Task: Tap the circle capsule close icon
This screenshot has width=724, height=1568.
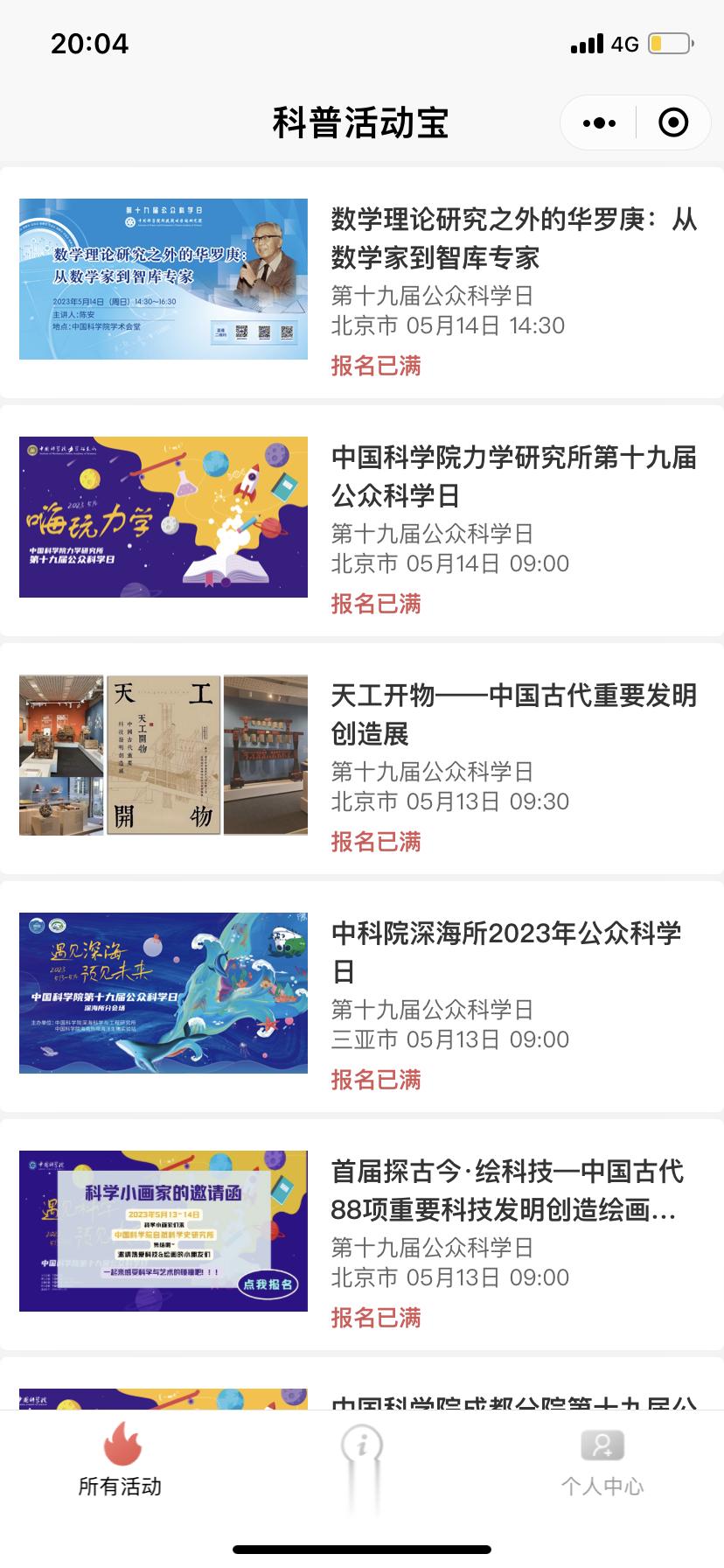Action: 673,122
